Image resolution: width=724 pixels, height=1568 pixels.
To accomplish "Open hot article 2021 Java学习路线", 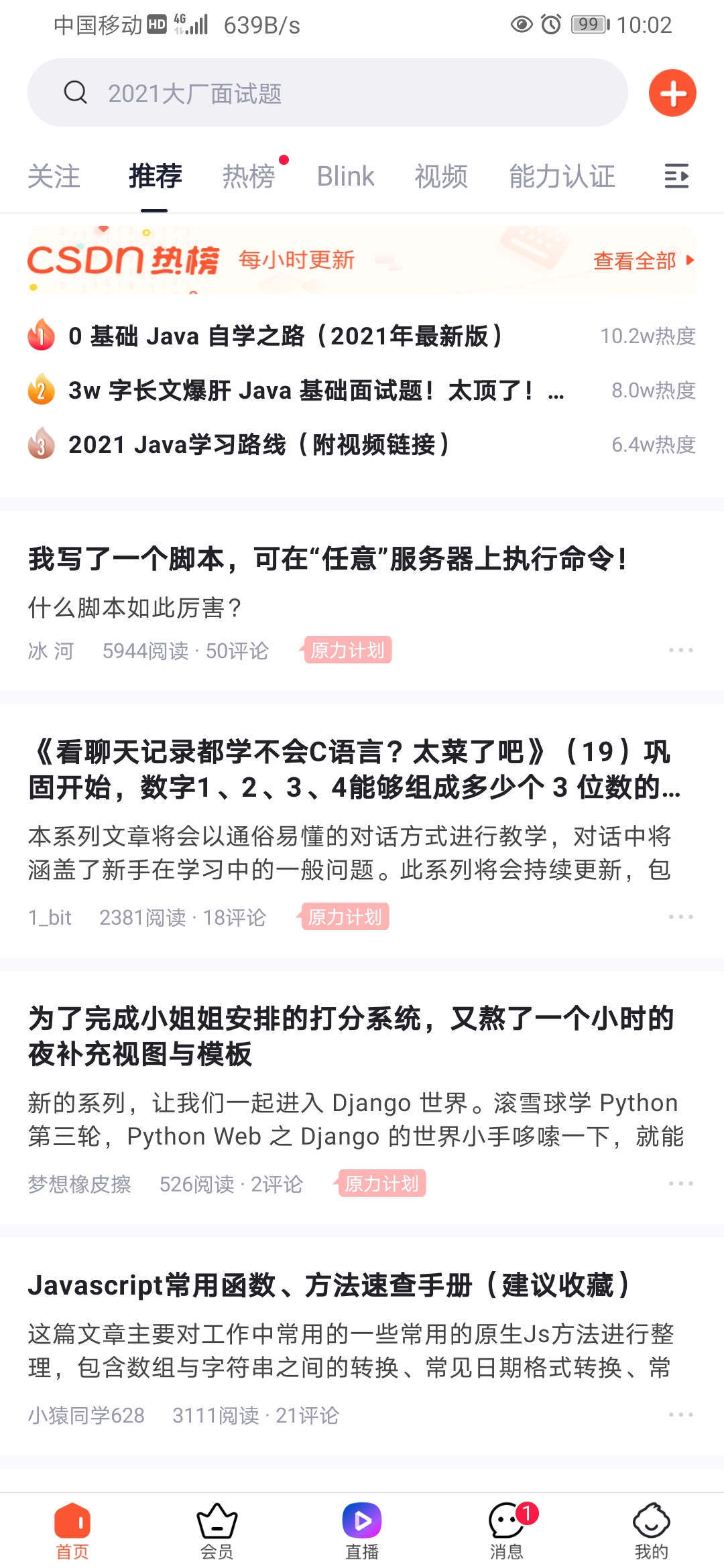I will pyautogui.click(x=258, y=444).
